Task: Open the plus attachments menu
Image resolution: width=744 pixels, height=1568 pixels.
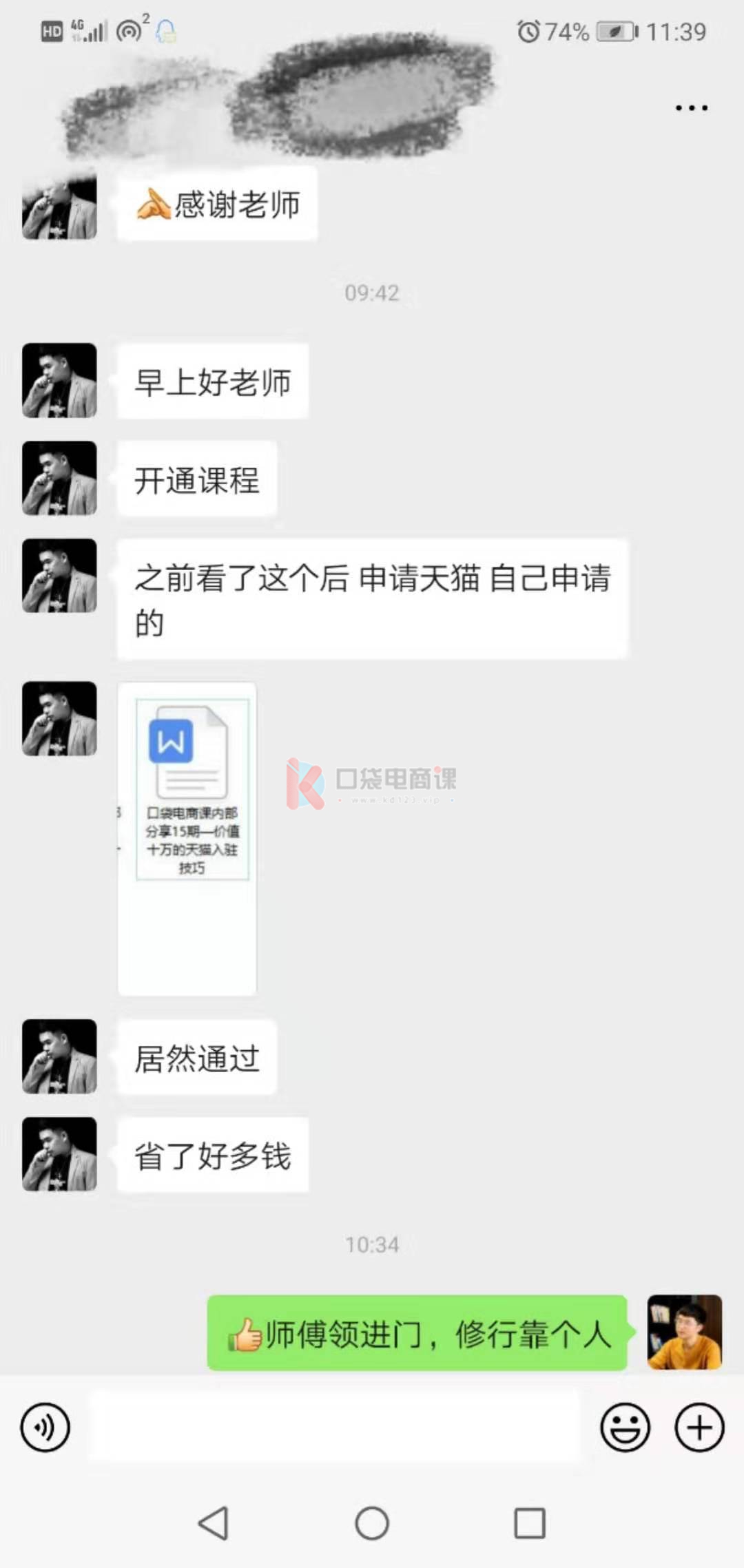Action: pos(699,1427)
